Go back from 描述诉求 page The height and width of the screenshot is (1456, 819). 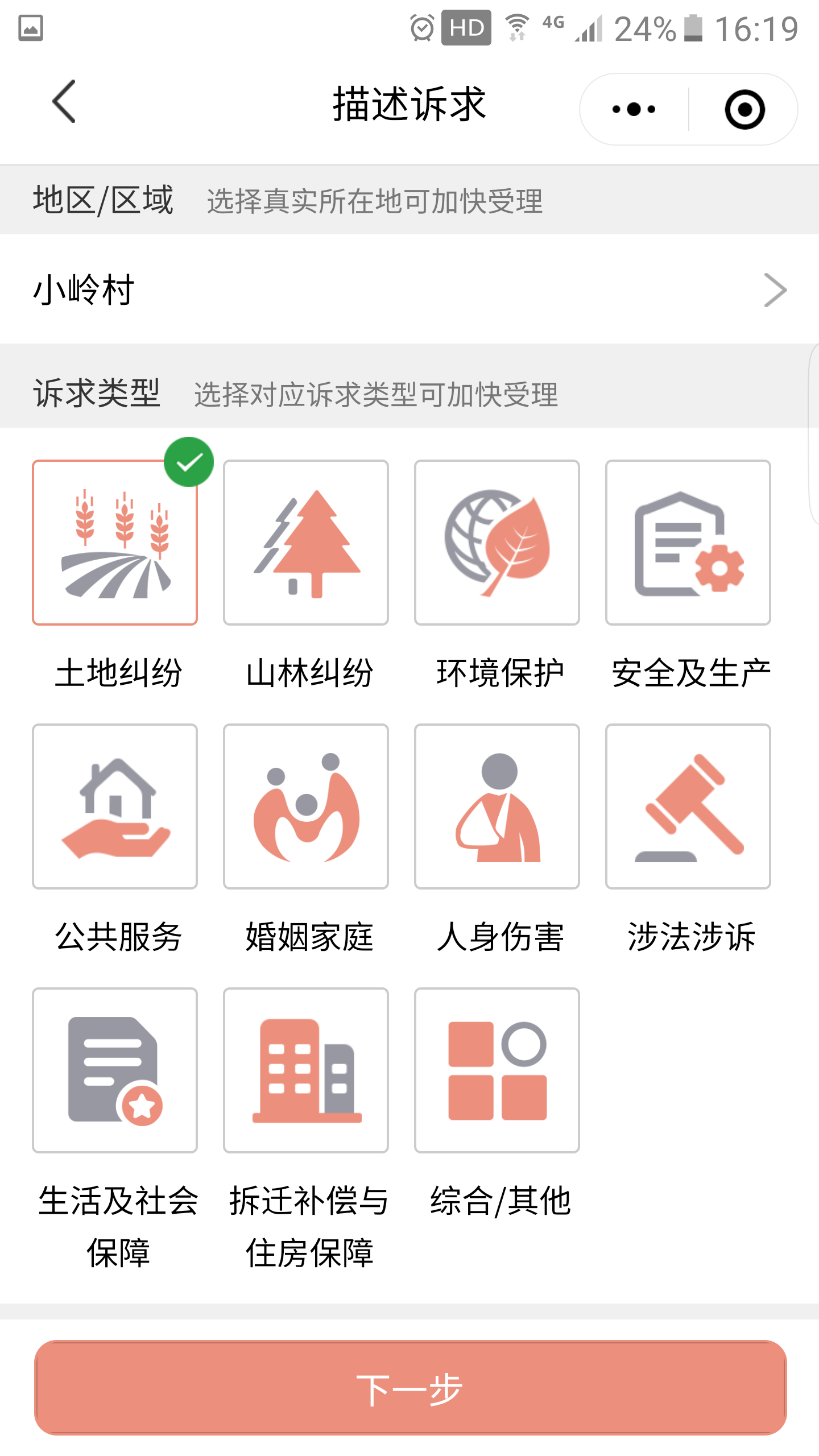64,102
